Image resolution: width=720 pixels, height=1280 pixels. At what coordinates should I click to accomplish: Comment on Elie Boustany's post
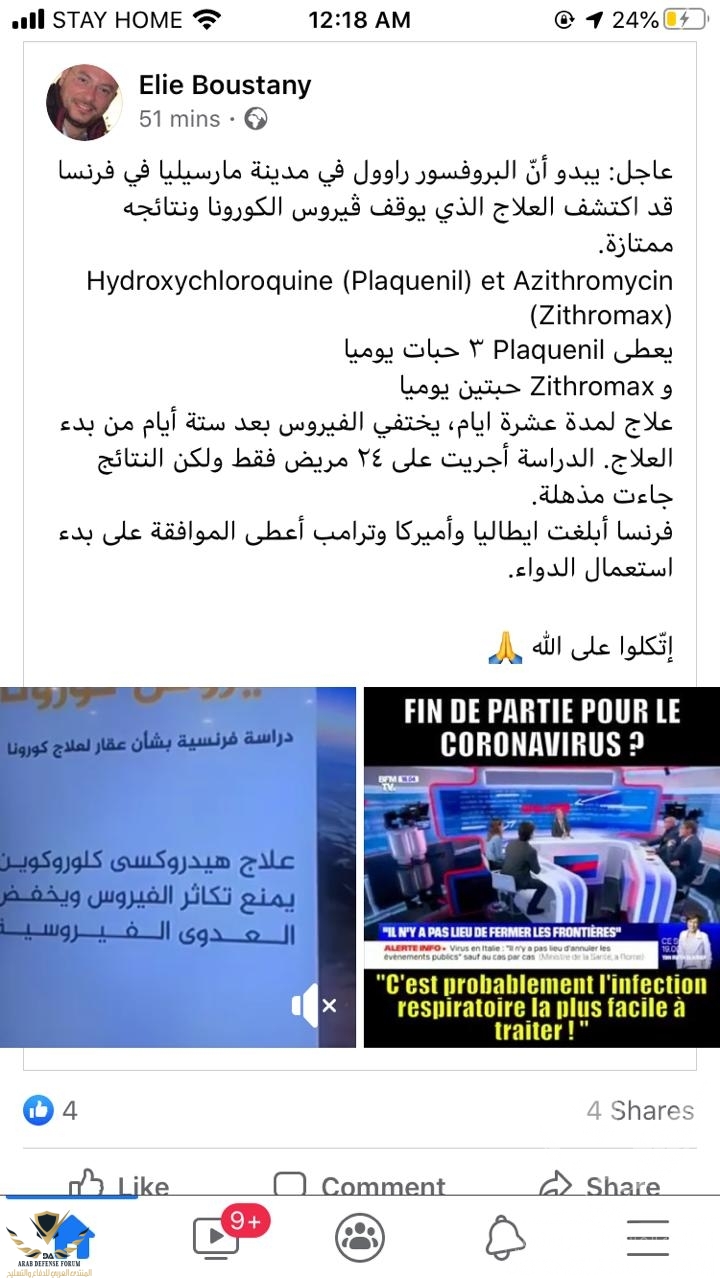(x=360, y=1184)
